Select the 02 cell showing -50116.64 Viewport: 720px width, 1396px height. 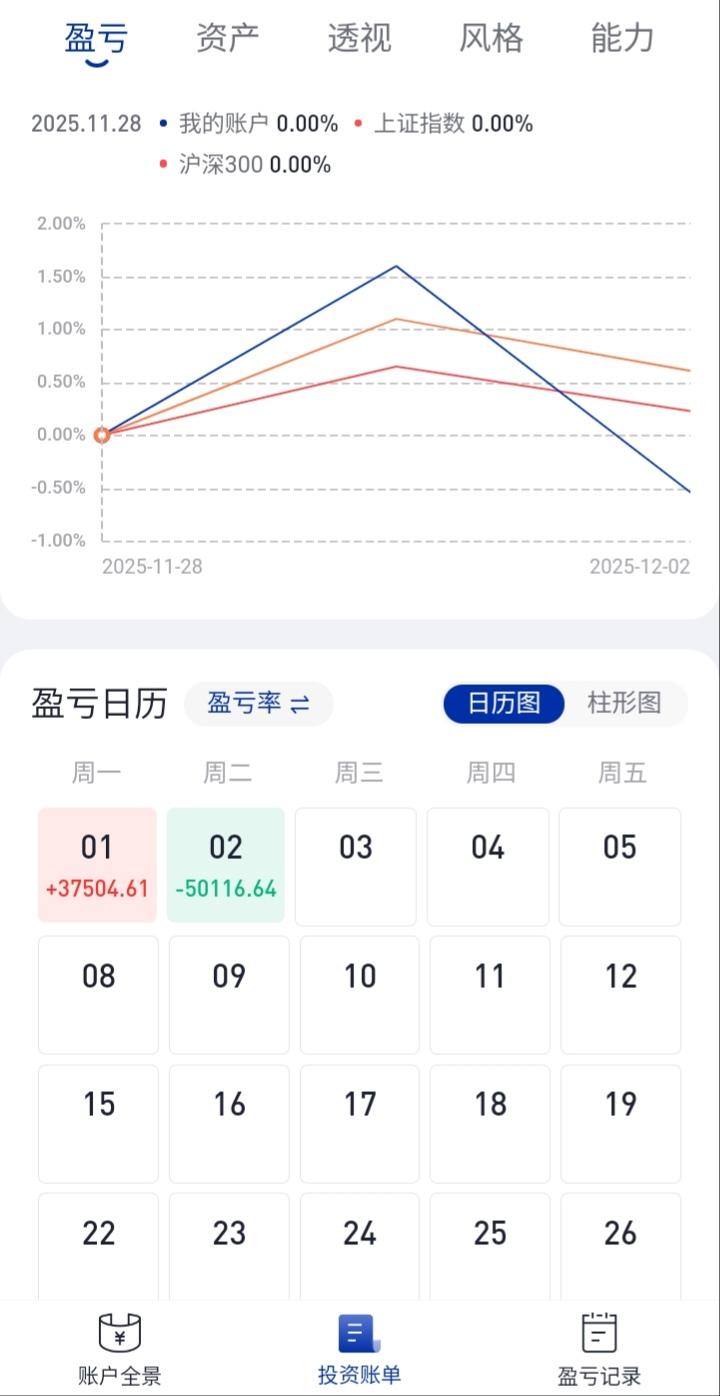[x=226, y=864]
